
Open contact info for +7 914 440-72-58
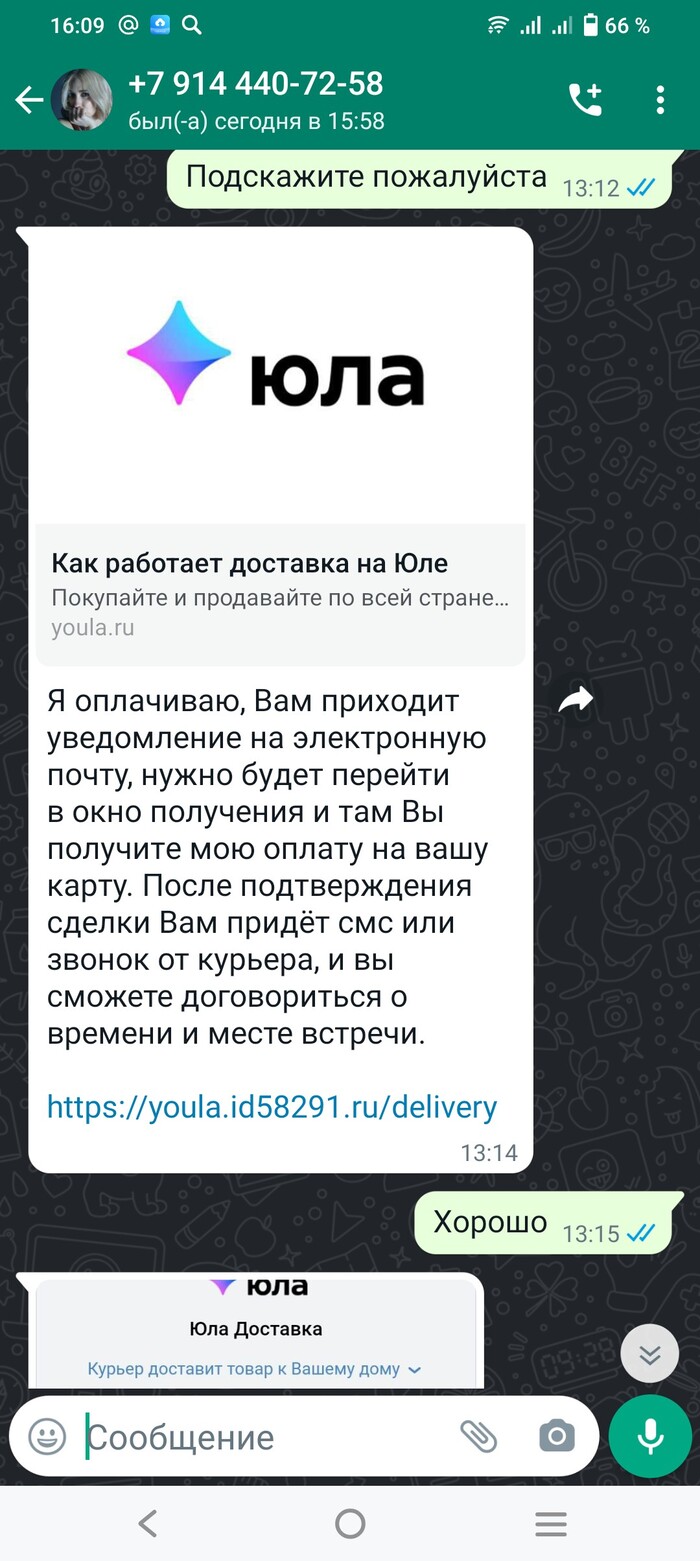[x=255, y=100]
